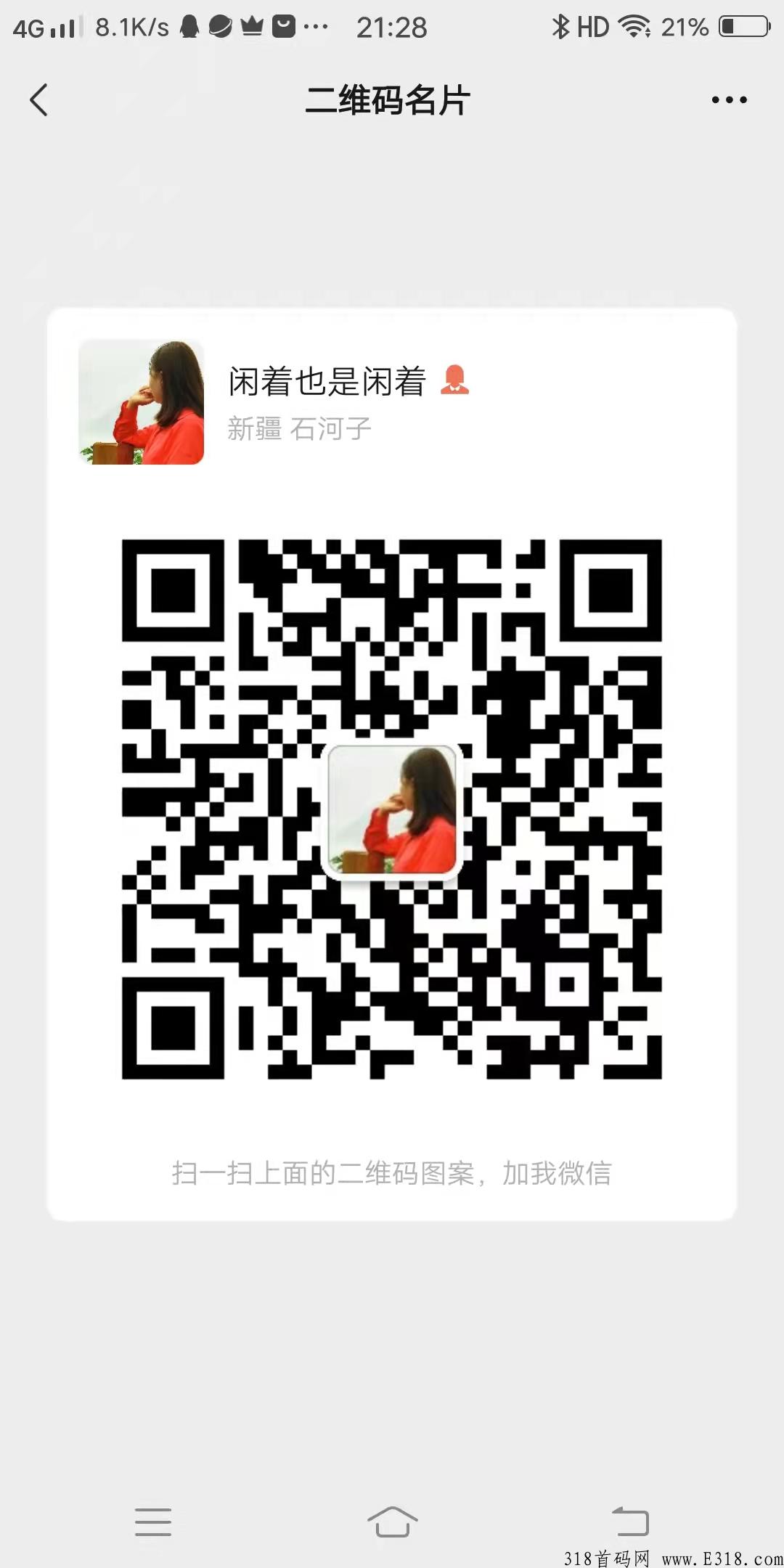Tap the system home button

(392, 1521)
